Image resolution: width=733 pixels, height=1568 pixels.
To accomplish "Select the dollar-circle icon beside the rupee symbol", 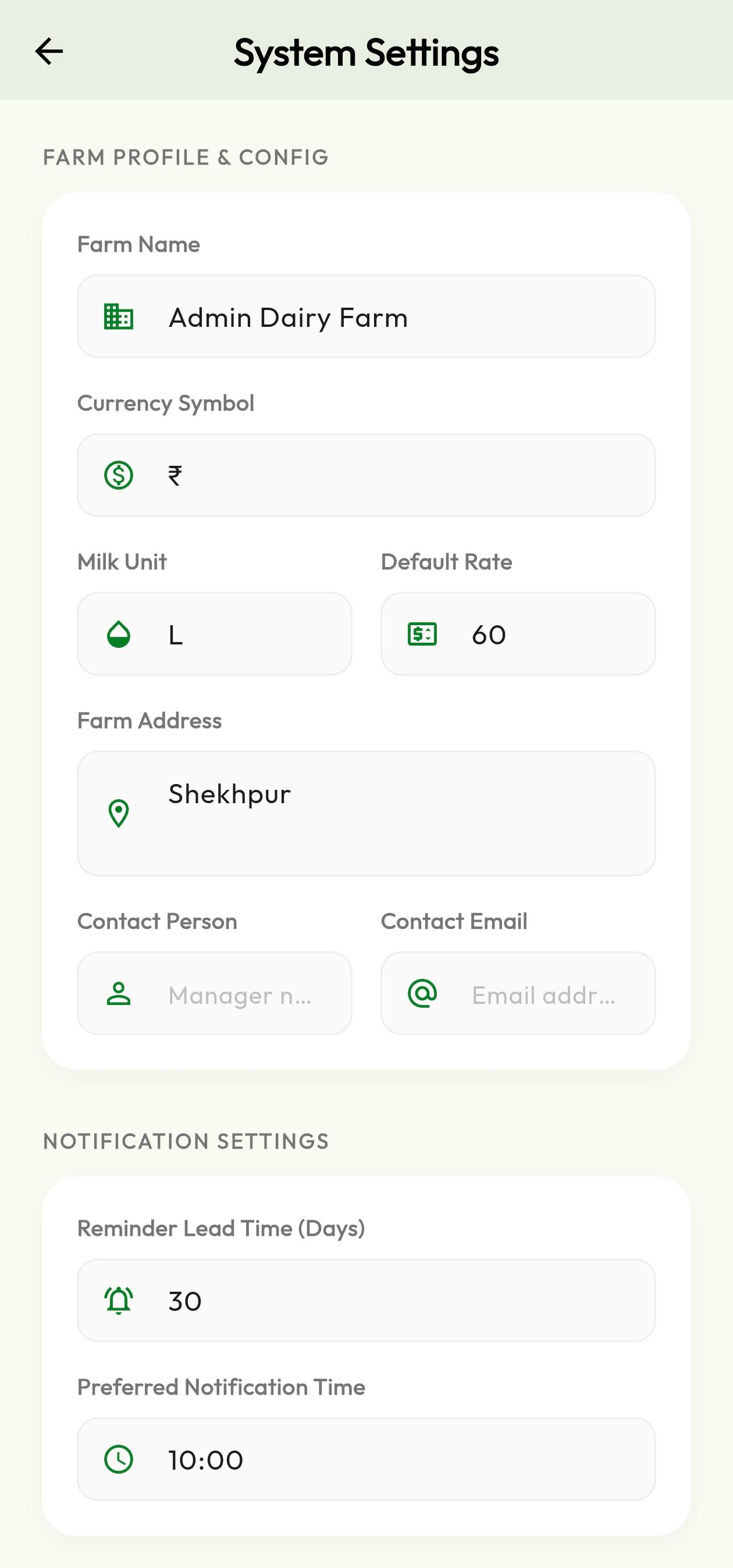I will click(x=119, y=475).
